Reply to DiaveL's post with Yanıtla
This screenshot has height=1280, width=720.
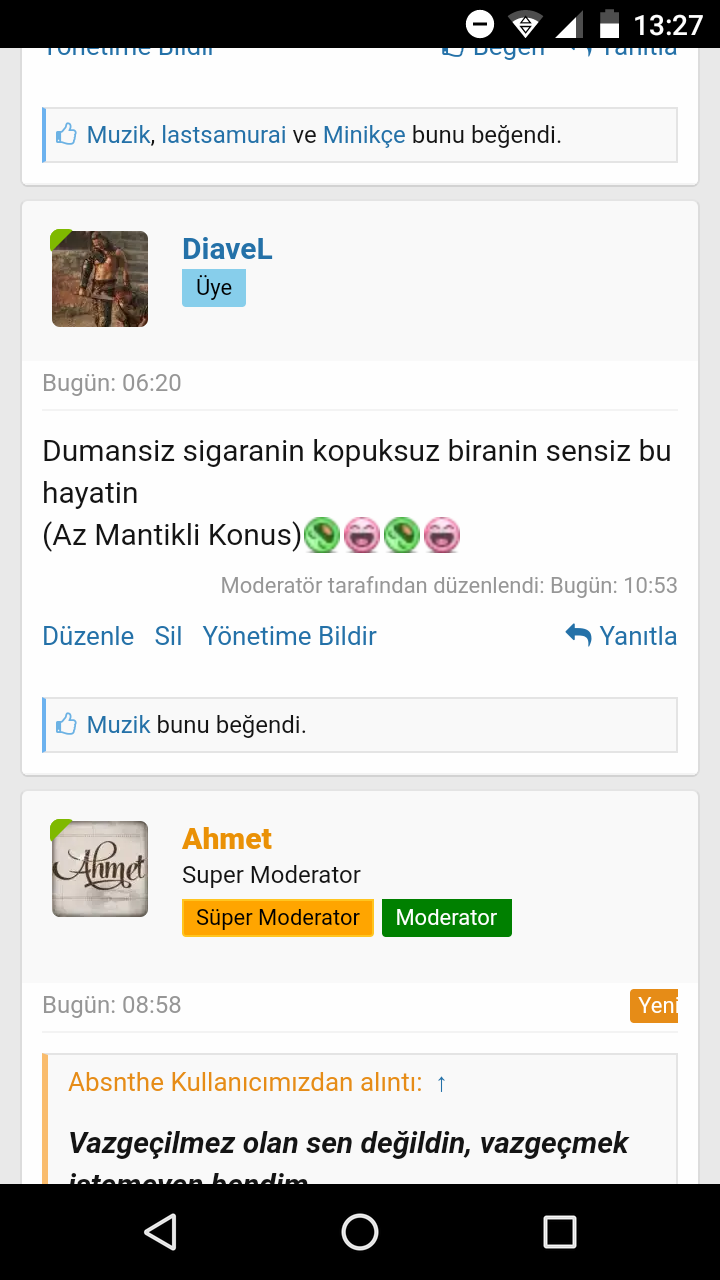pos(621,636)
